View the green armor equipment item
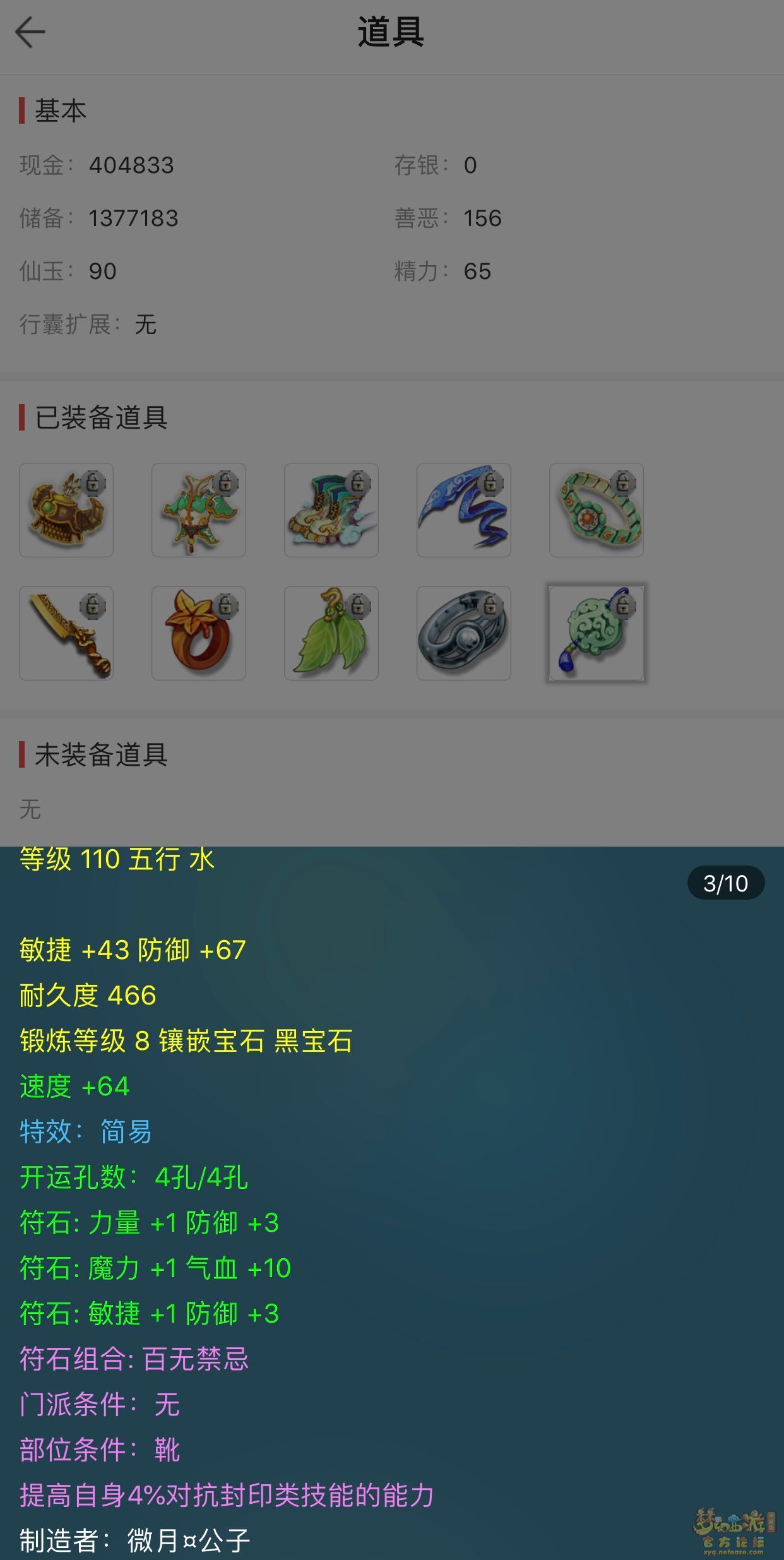Screen dimensions: 784x1560 point(199,510)
